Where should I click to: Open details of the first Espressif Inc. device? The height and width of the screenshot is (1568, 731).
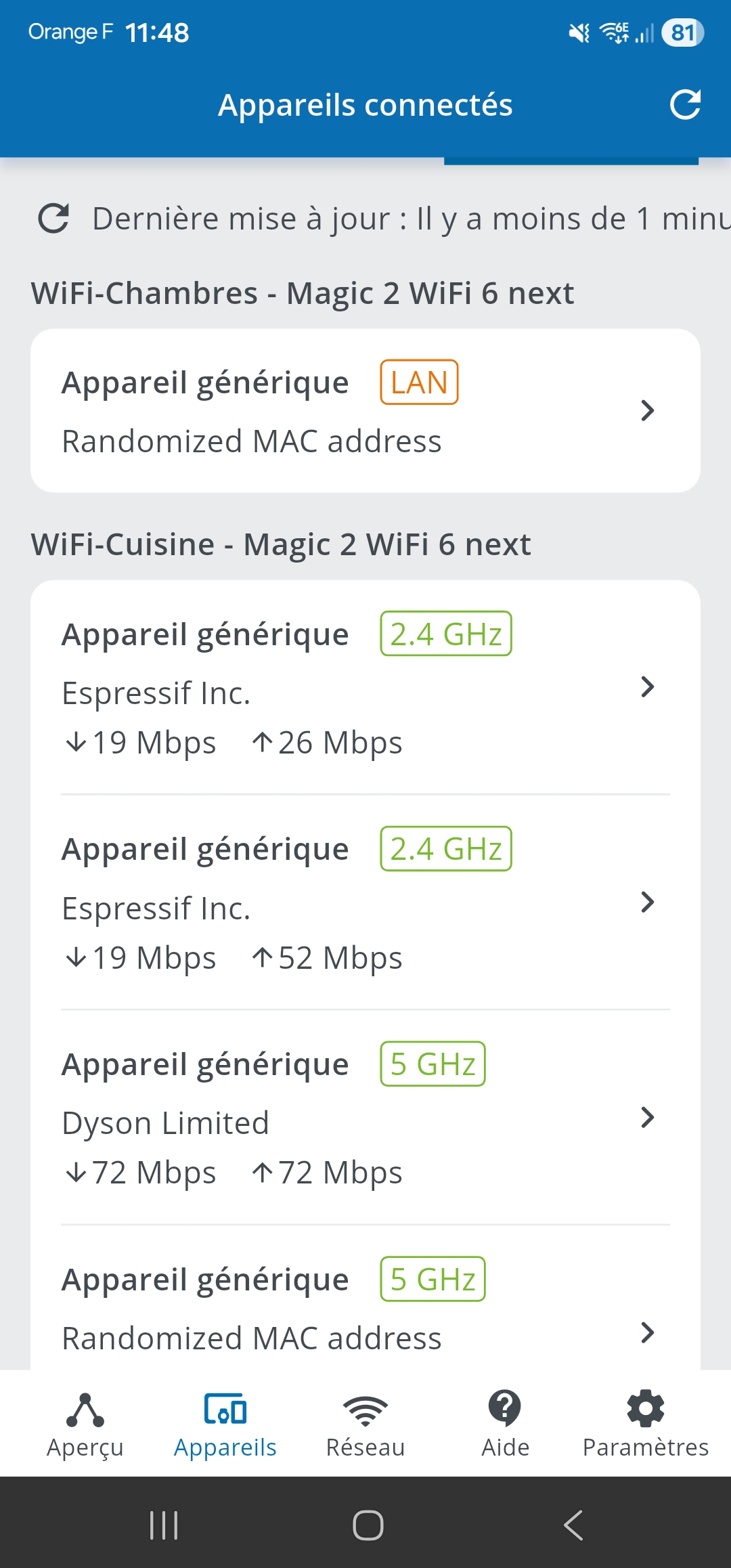(648, 687)
